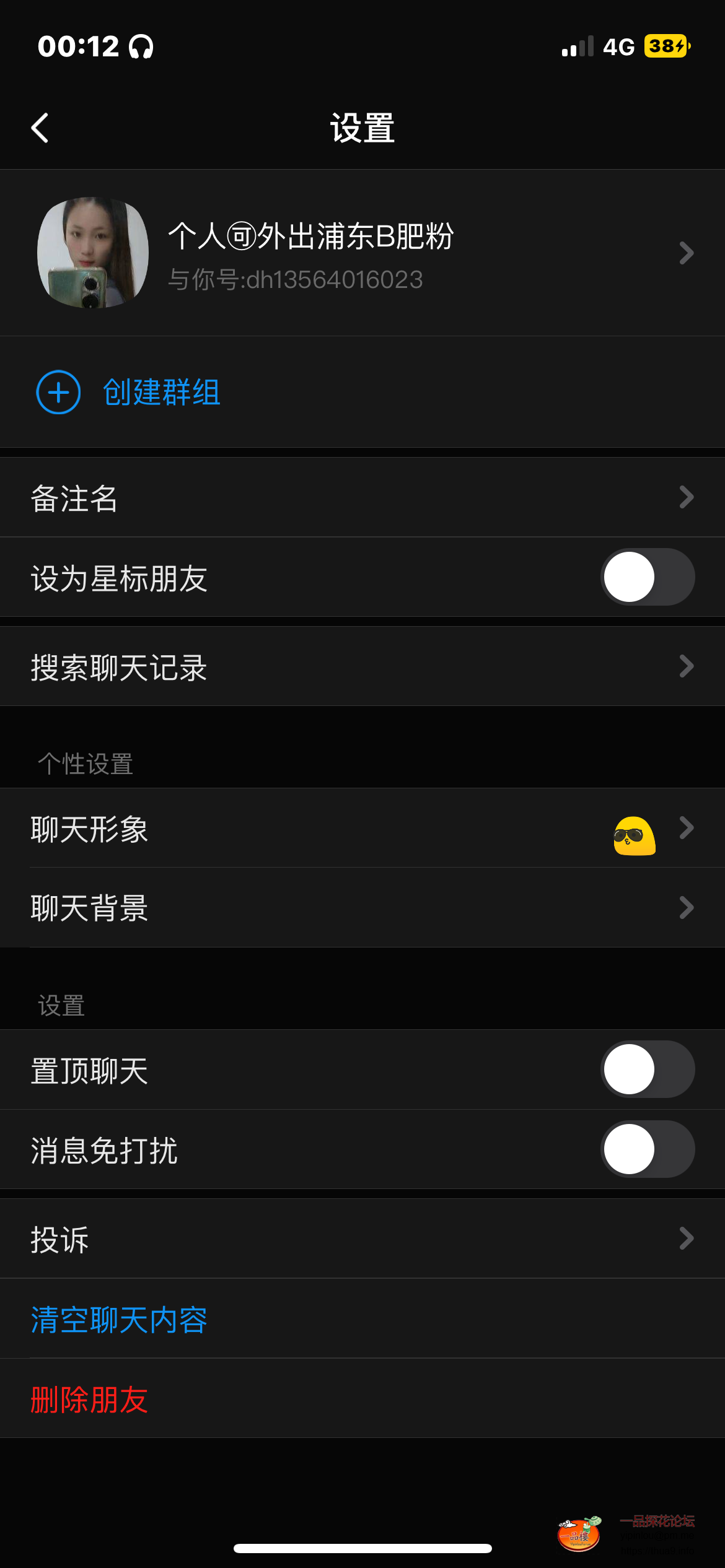Open 聊天背景 via its chevron
Image resolution: width=725 pixels, height=1568 pixels.
point(685,908)
